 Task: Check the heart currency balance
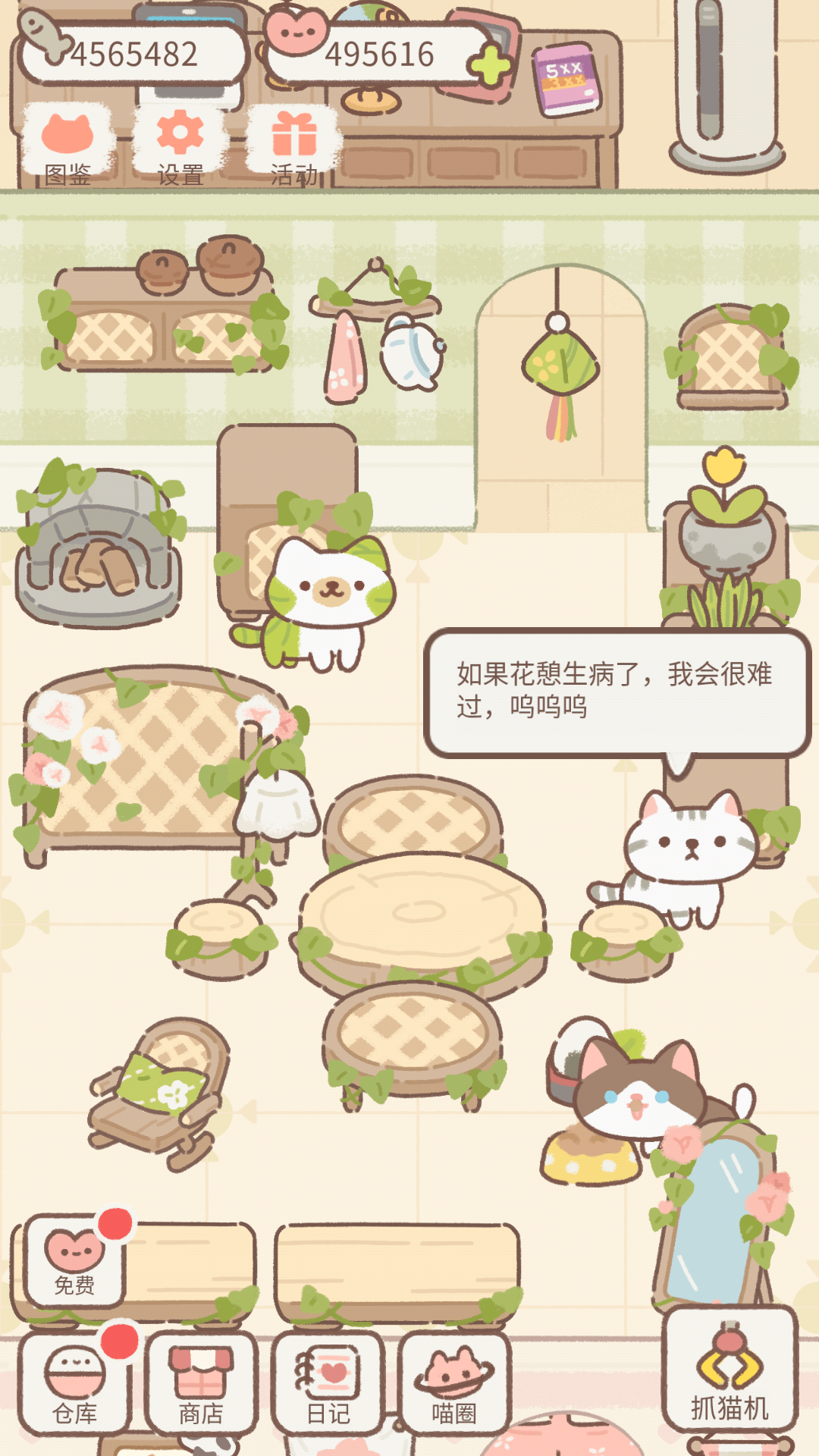tap(379, 53)
